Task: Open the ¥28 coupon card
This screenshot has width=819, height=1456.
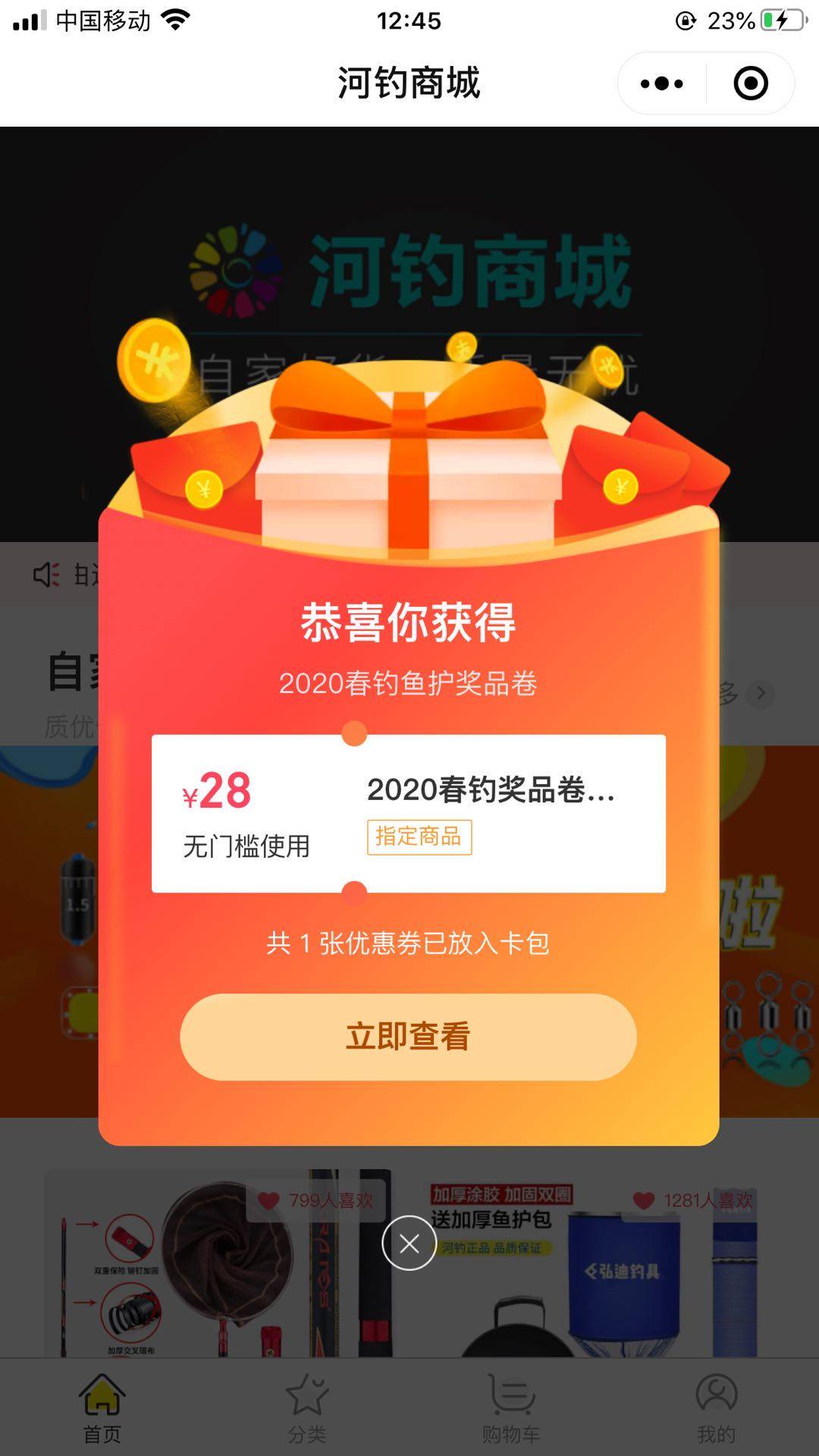Action: [408, 813]
